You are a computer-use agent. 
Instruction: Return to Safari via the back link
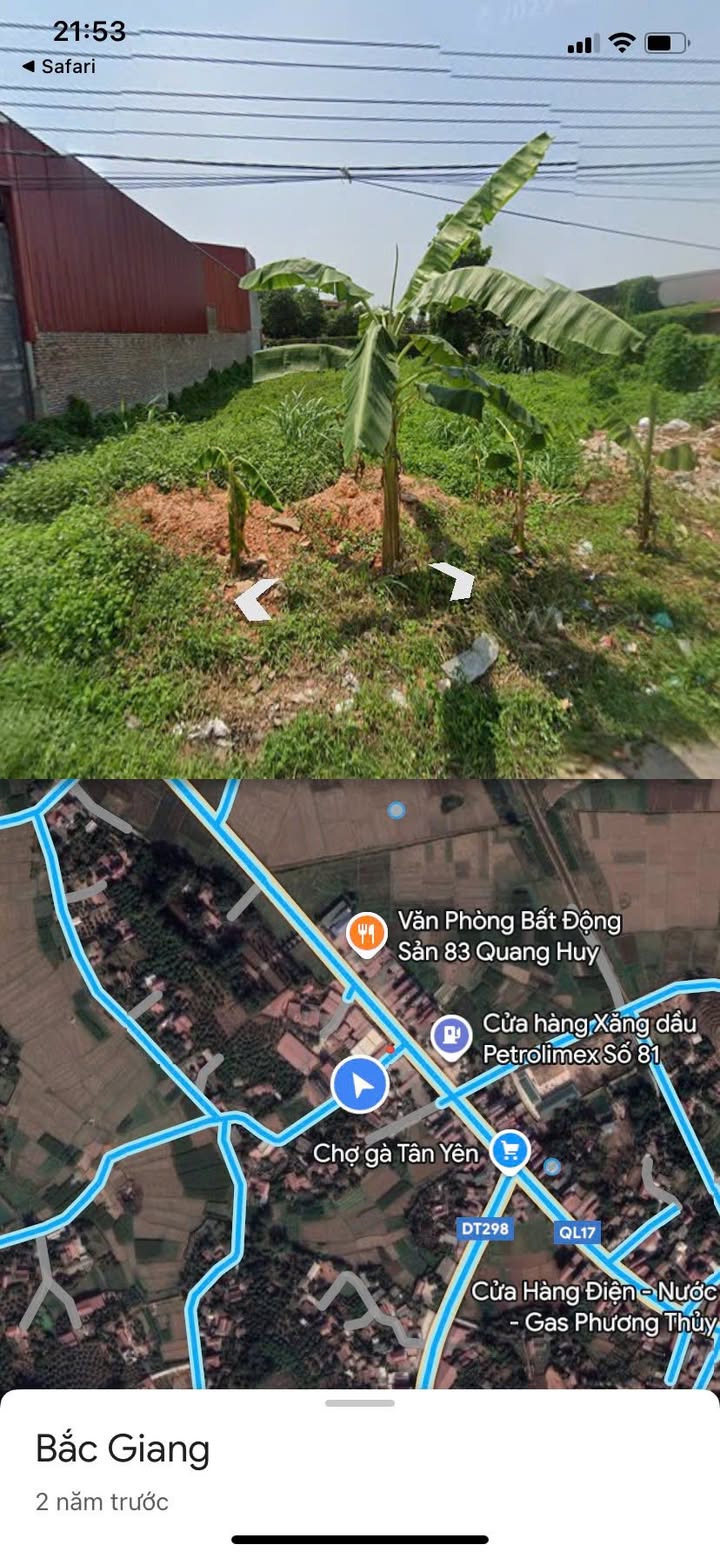(x=59, y=67)
